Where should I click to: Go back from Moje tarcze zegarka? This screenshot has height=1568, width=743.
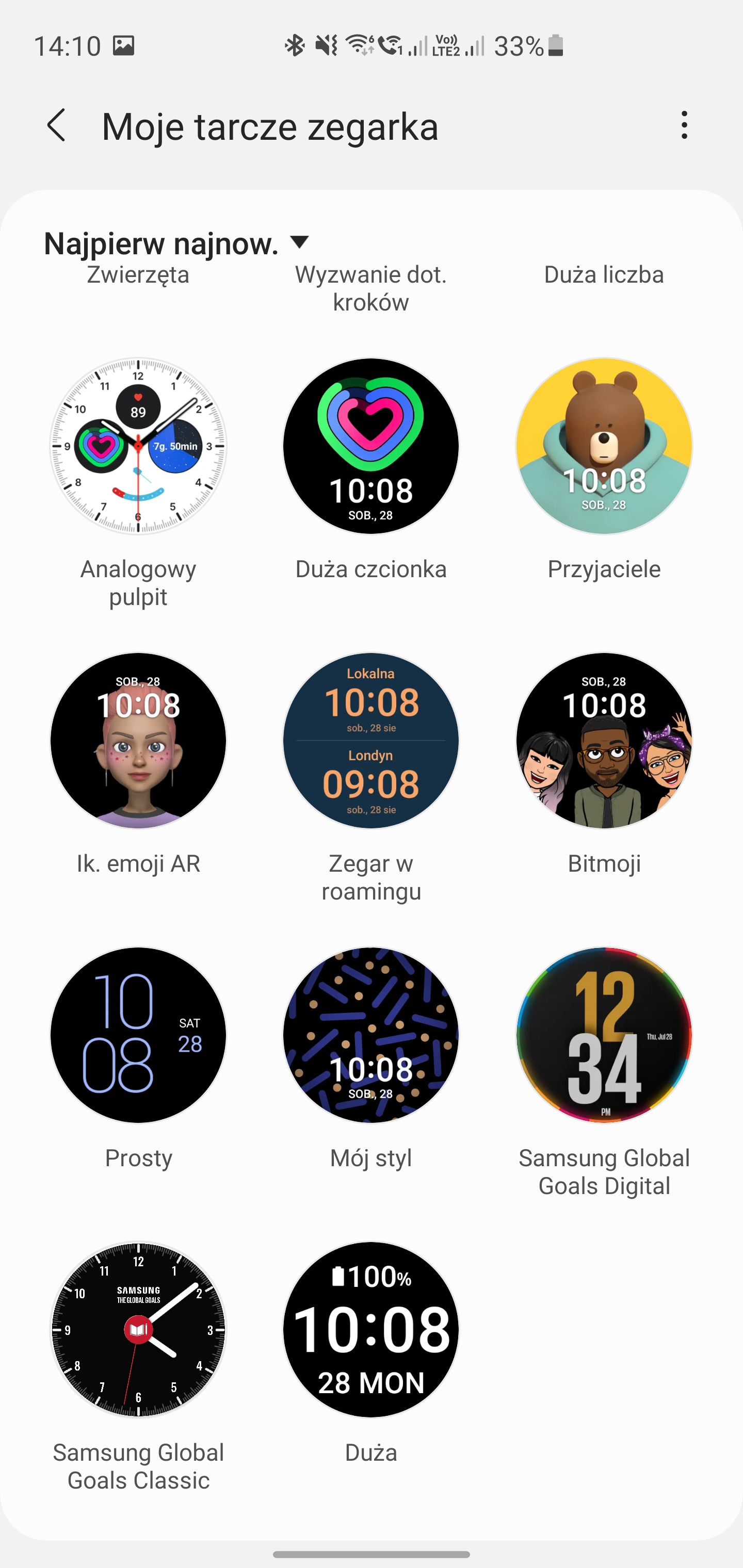tap(57, 125)
